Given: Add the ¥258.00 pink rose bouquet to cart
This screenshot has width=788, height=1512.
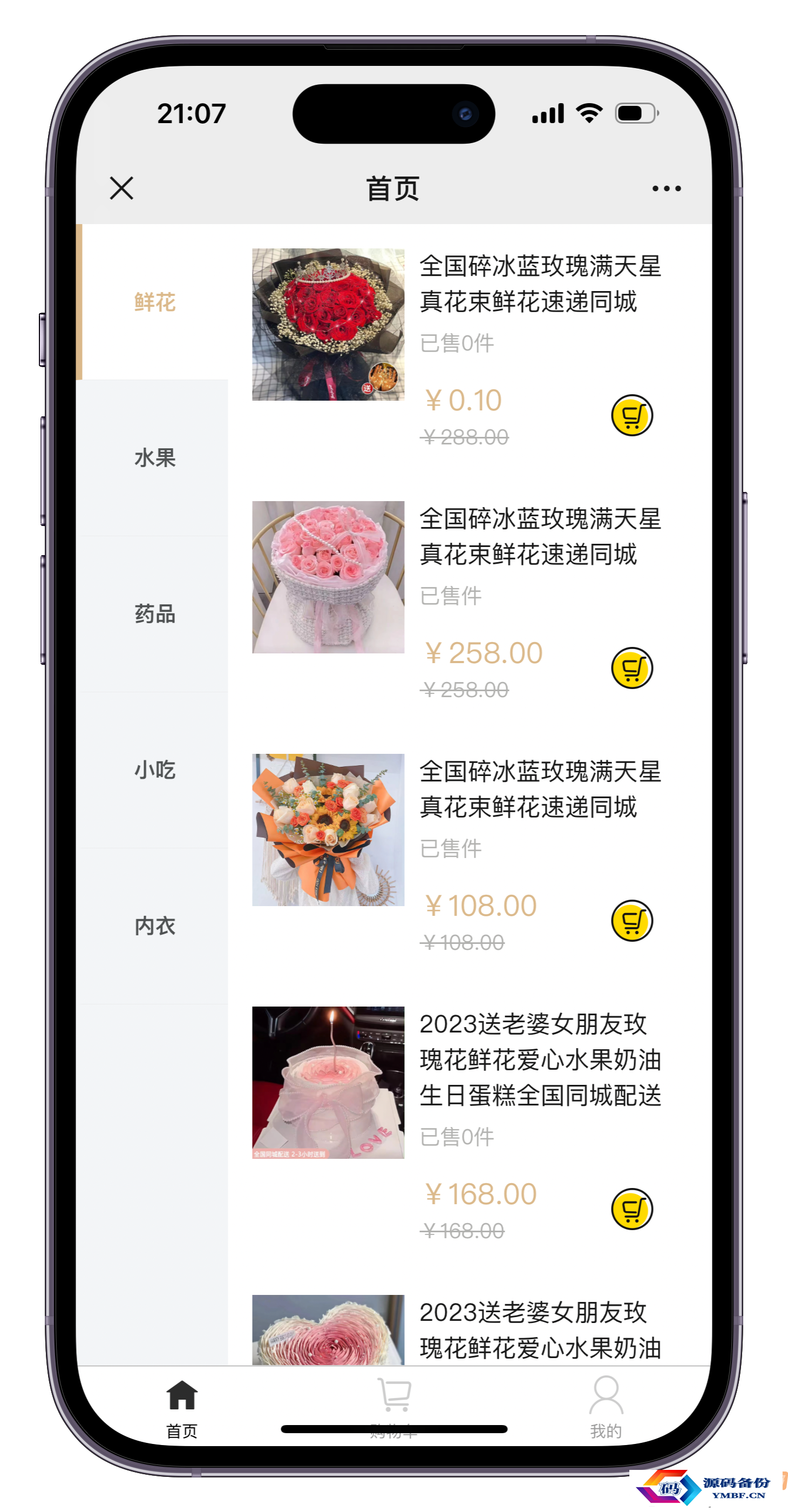Looking at the screenshot, I should [632, 668].
